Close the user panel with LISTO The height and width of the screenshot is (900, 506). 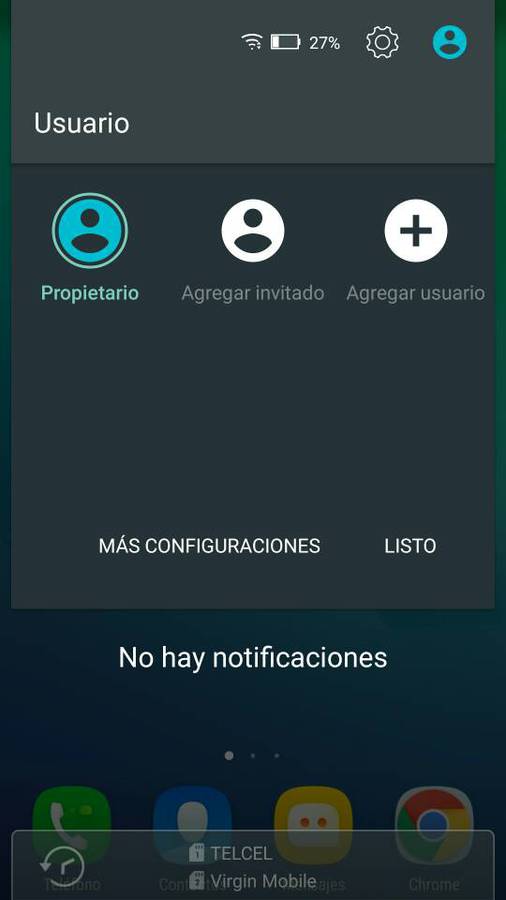tap(410, 546)
